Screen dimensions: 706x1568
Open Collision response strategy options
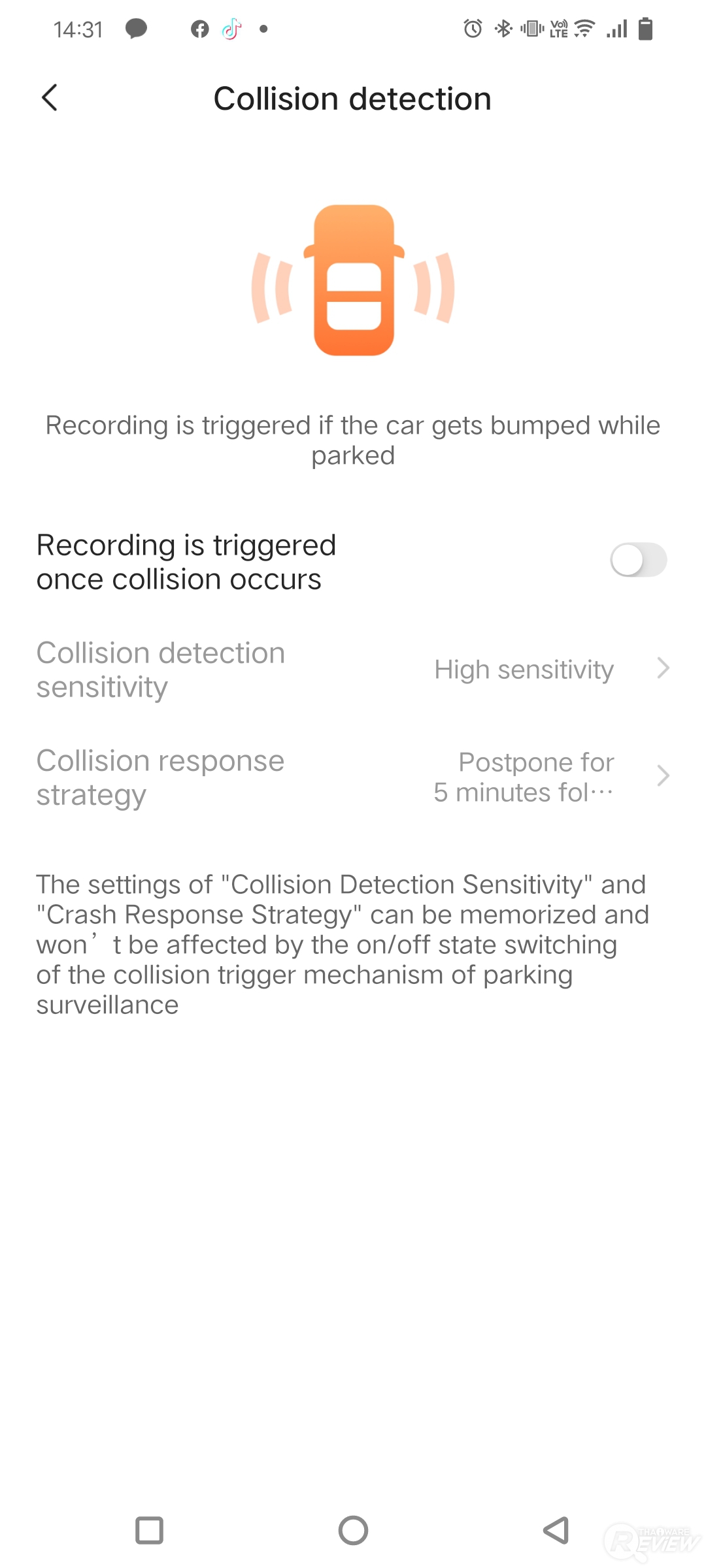(x=353, y=777)
